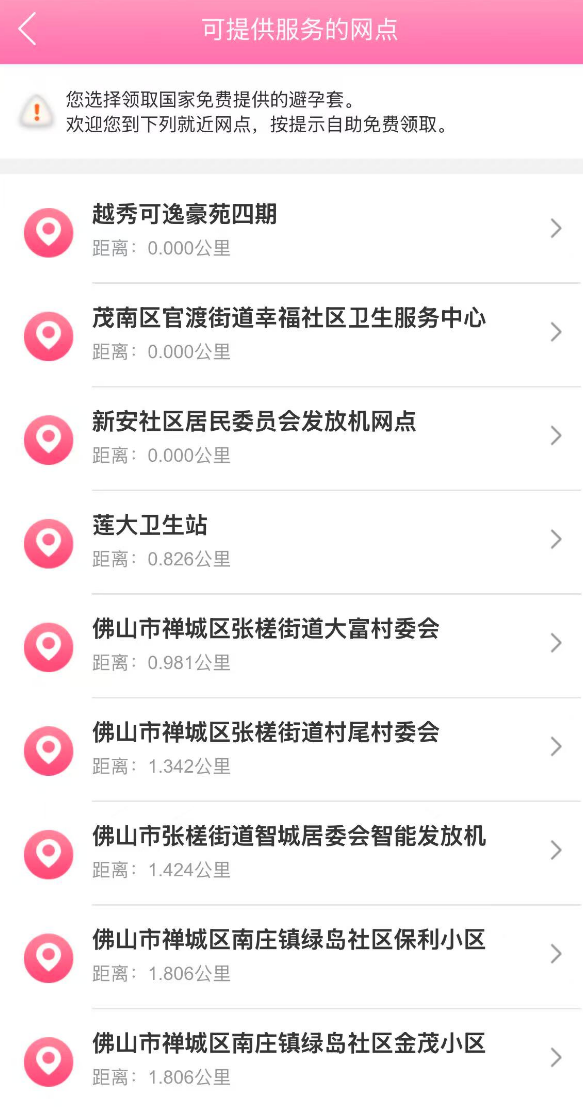
Task: Open 佛山市禅城区张槎街道大富村委会
Action: 292,646
